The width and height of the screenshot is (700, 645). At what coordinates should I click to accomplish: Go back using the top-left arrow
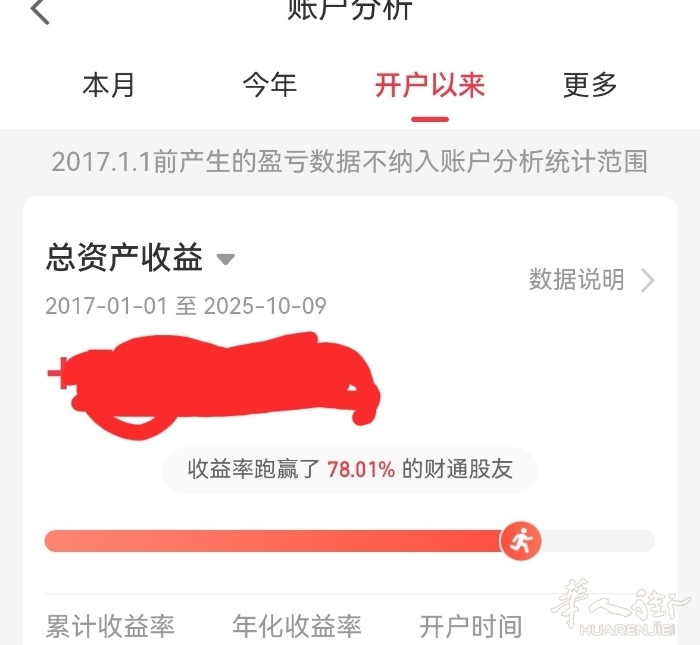40,12
